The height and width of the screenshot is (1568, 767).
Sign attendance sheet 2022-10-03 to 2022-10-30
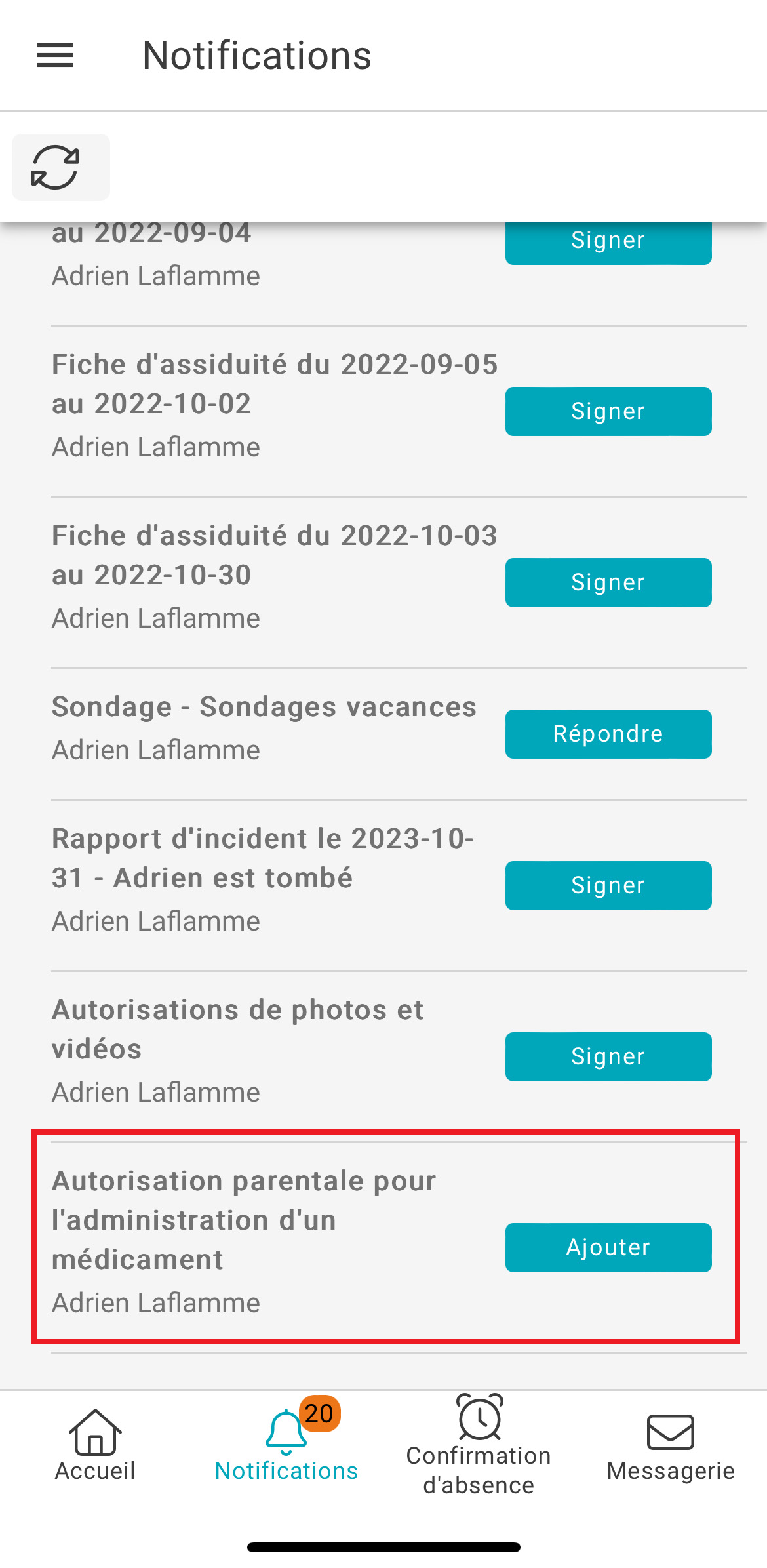(608, 582)
